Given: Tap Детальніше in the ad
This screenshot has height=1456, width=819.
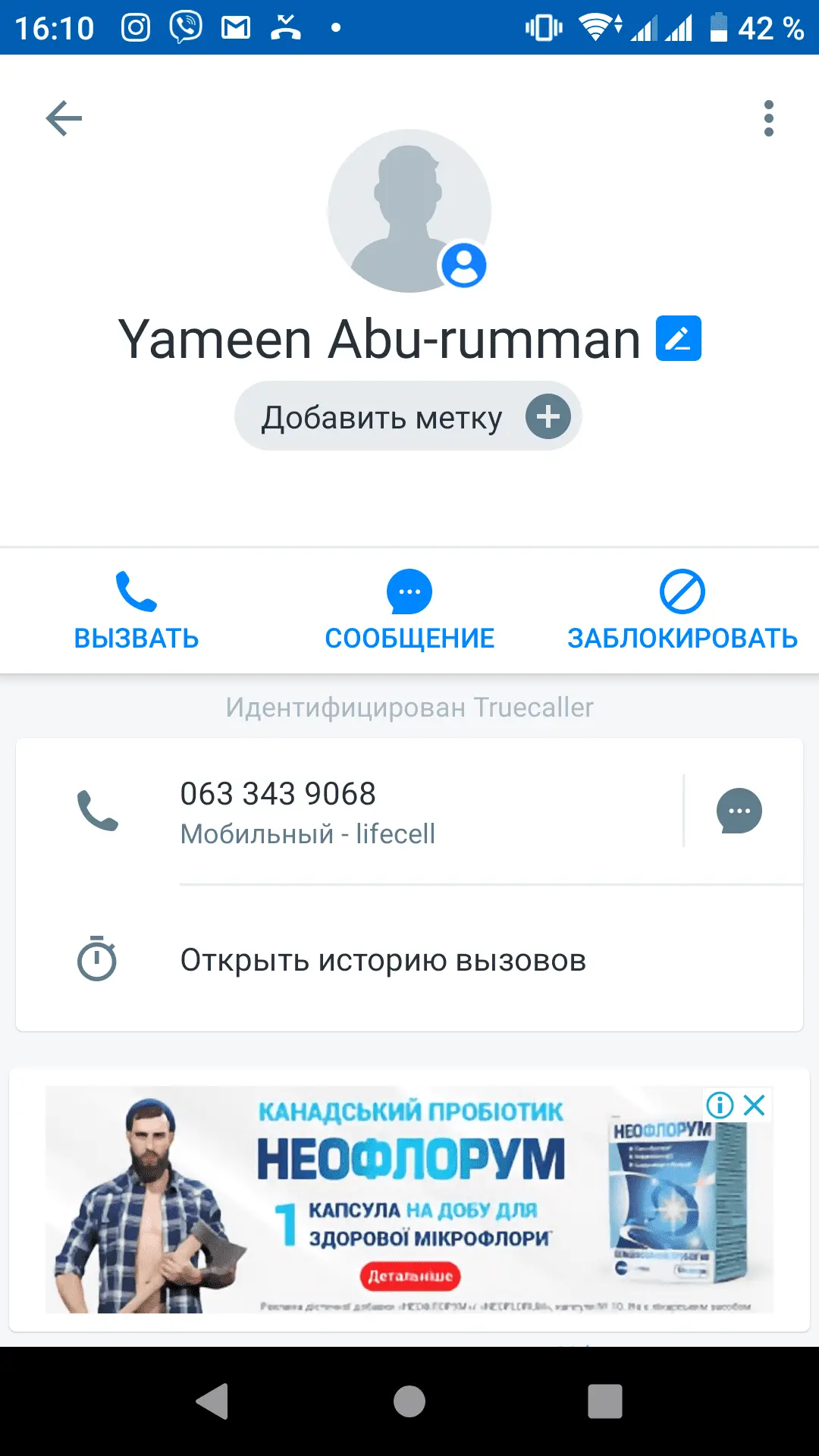Looking at the screenshot, I should click(409, 1276).
